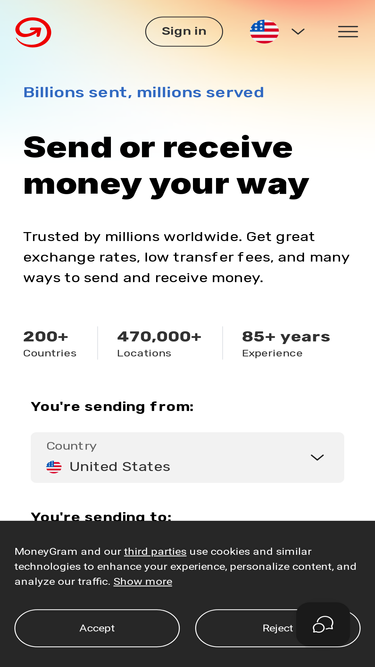Accept cookies
This screenshot has height=667, width=375.
click(x=97, y=628)
